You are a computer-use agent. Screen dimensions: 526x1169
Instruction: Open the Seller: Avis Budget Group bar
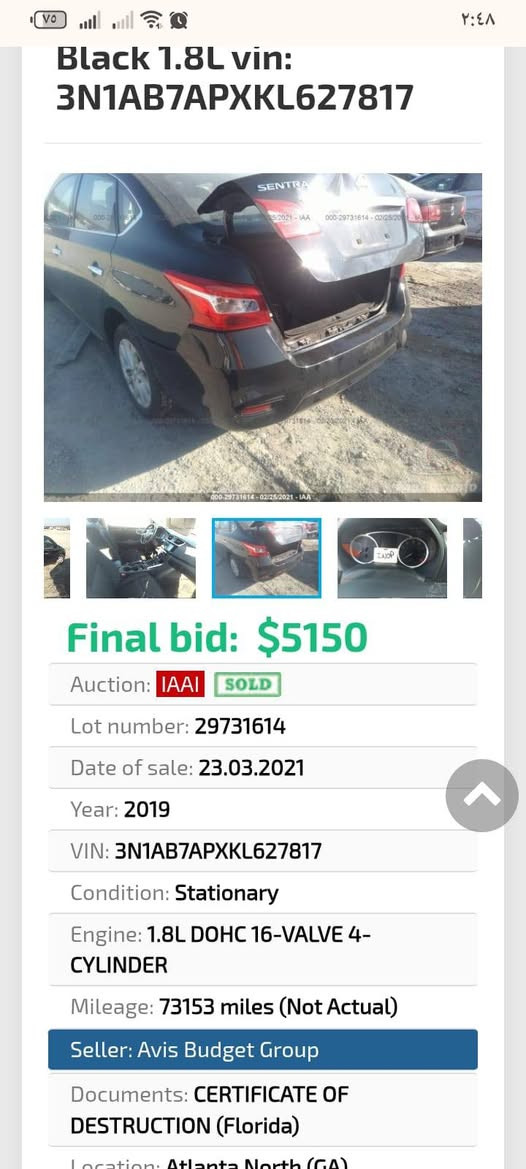click(x=263, y=1050)
